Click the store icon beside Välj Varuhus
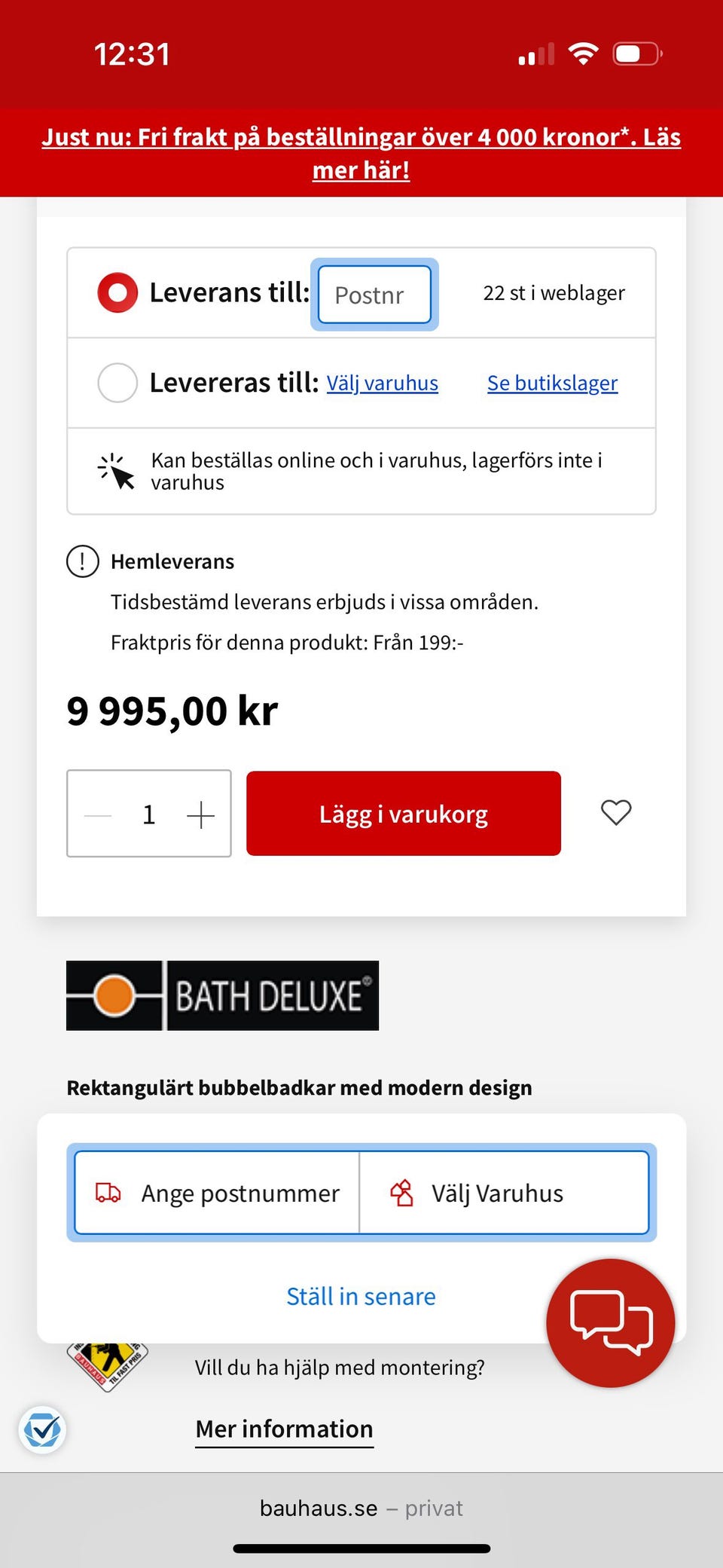Viewport: 723px width, 1568px height. pyautogui.click(x=401, y=1193)
